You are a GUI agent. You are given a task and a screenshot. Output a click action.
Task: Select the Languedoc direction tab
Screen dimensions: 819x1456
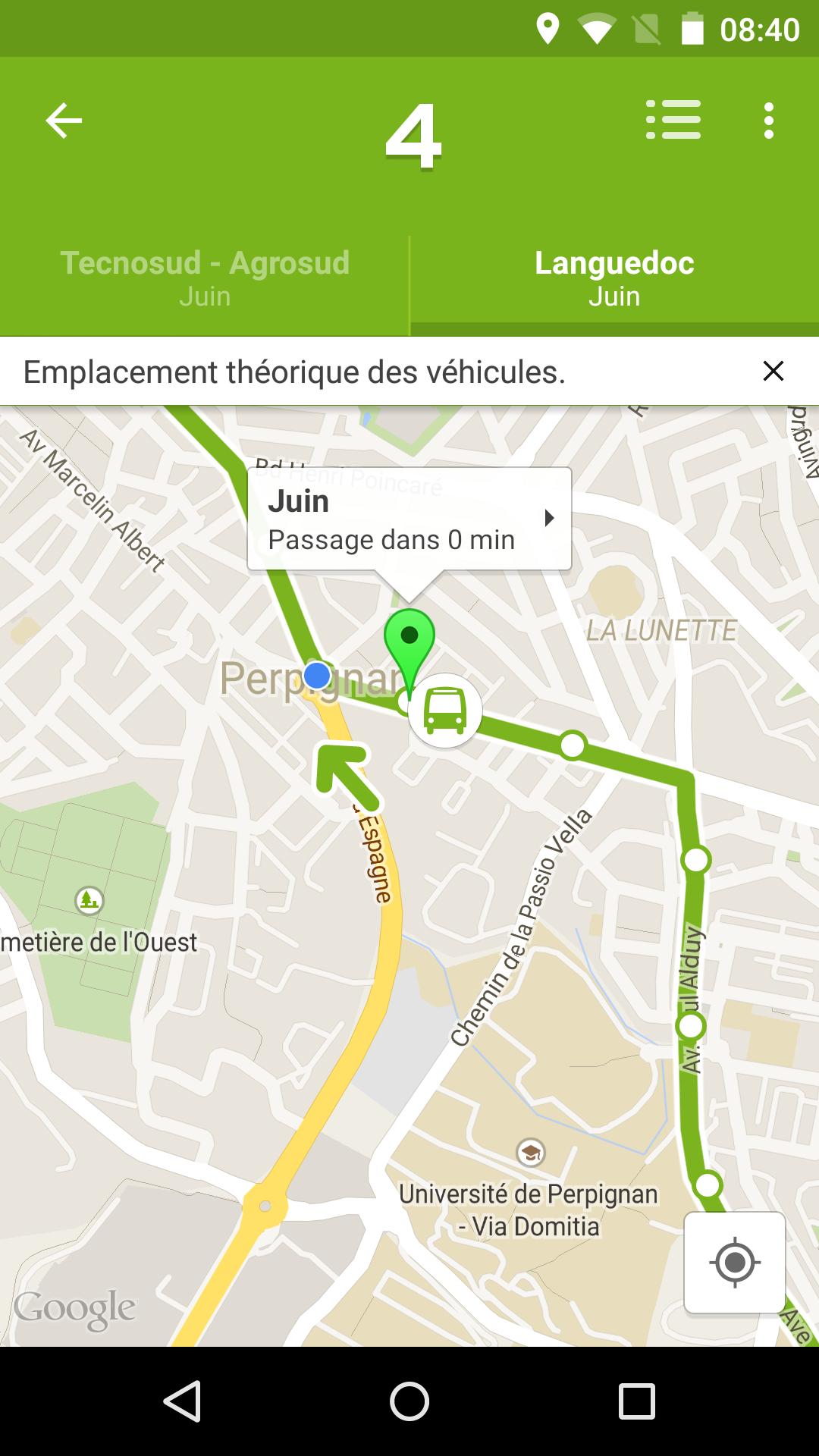point(614,278)
